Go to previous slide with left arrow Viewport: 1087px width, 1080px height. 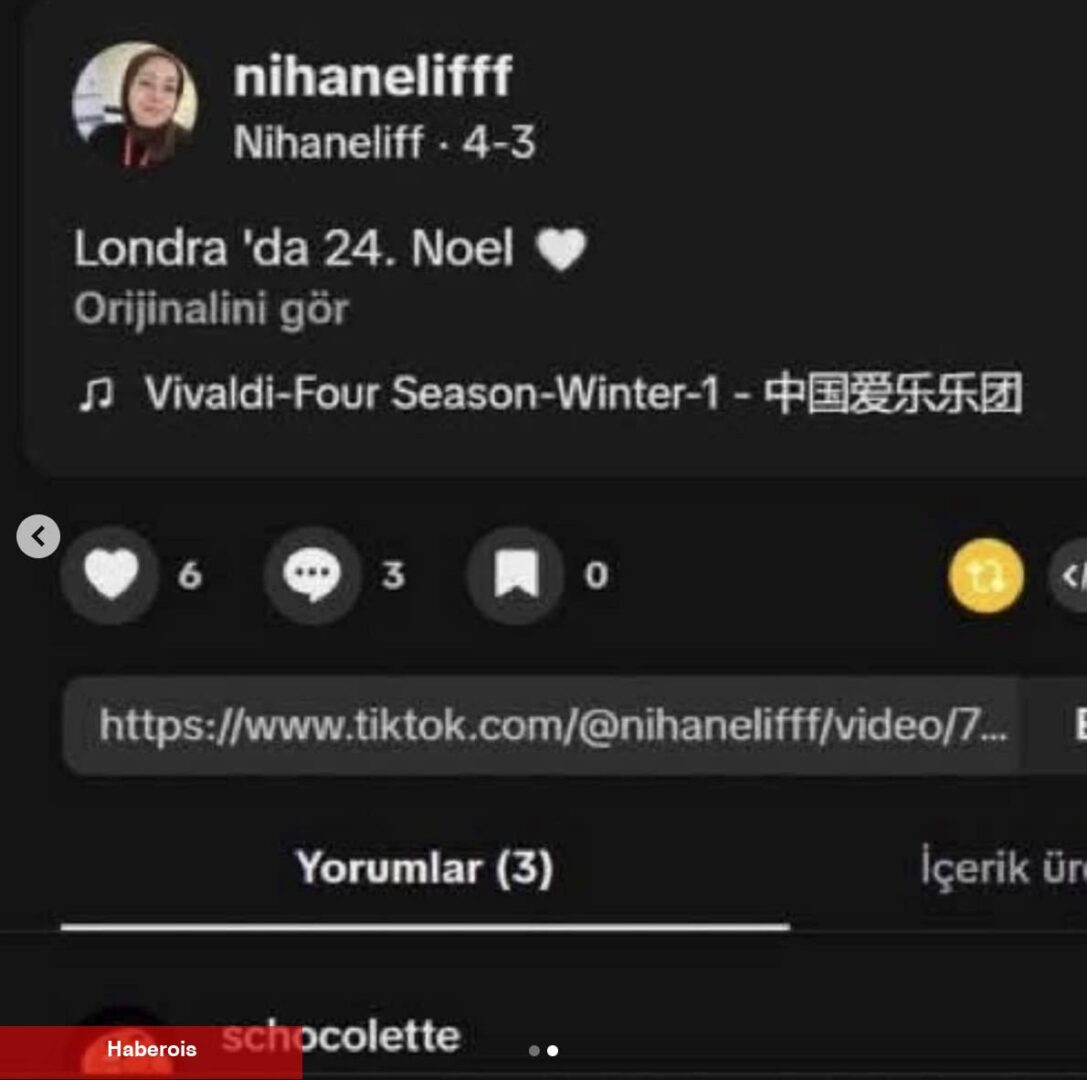tap(38, 537)
